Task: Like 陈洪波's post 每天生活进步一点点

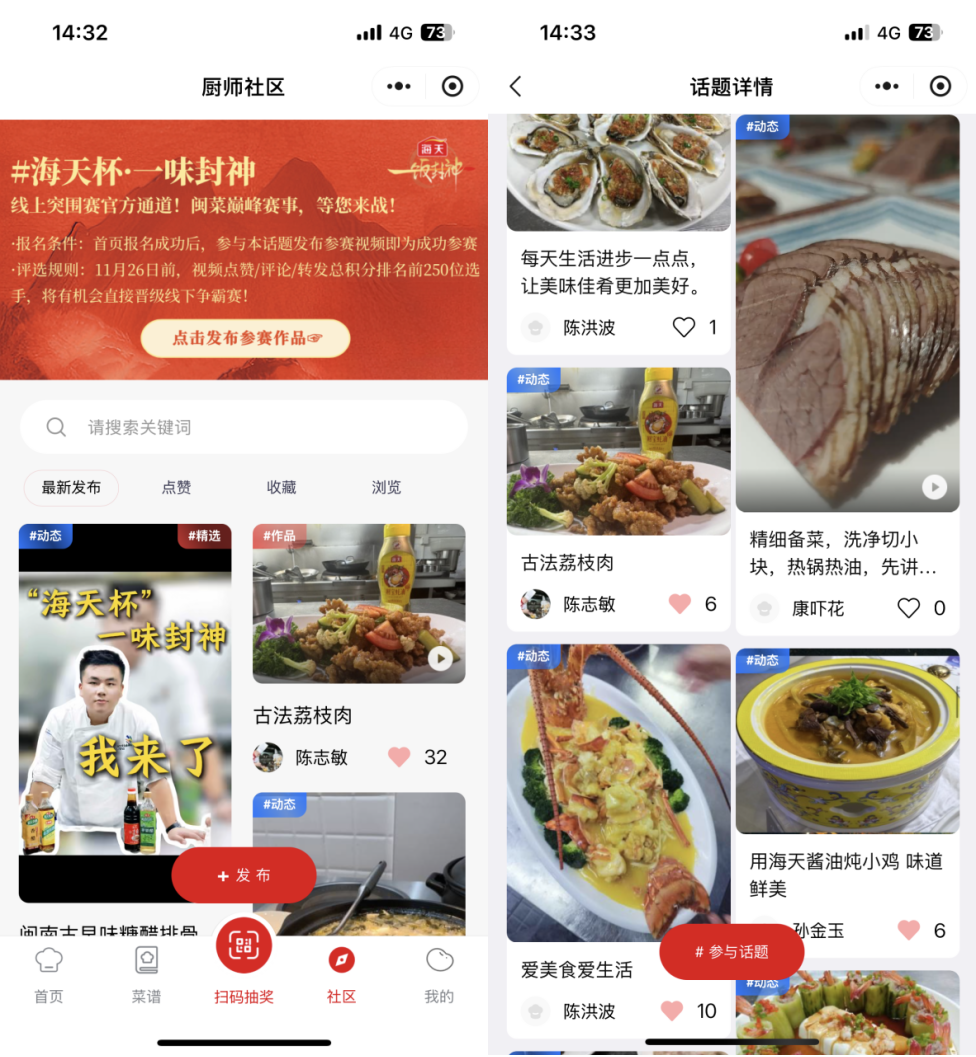Action: click(x=684, y=327)
